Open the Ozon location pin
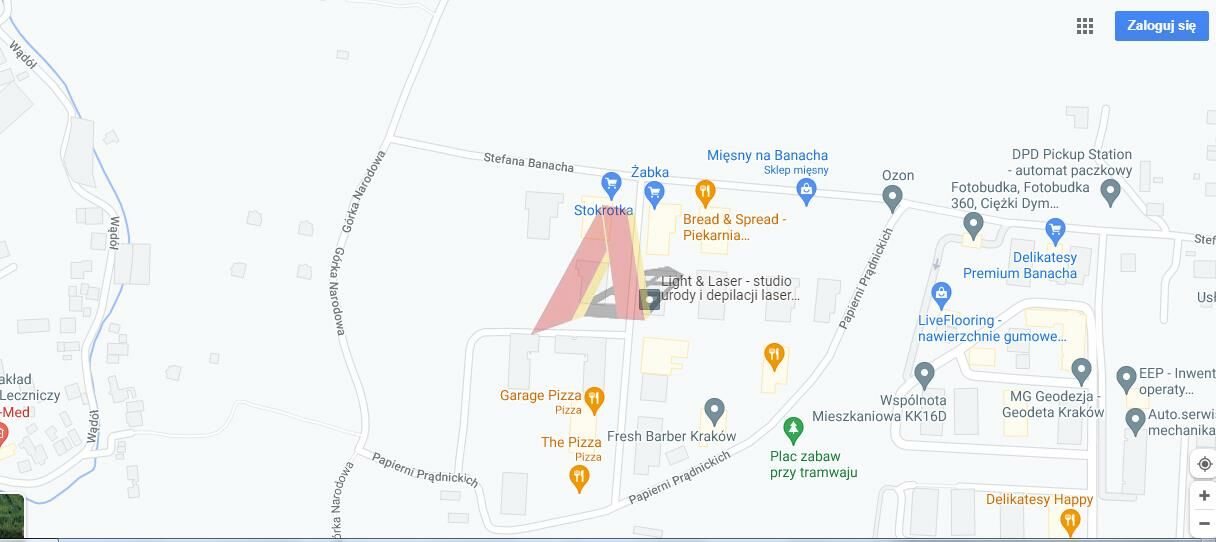The image size is (1216, 542). (893, 198)
